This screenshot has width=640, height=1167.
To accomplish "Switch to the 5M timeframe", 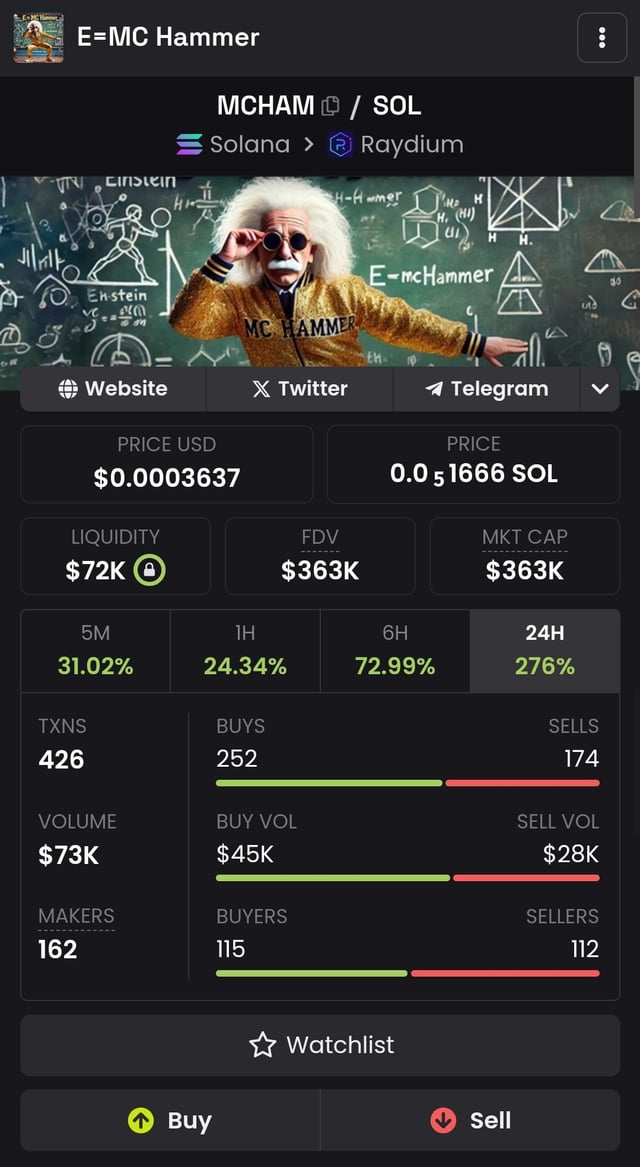I will point(96,650).
